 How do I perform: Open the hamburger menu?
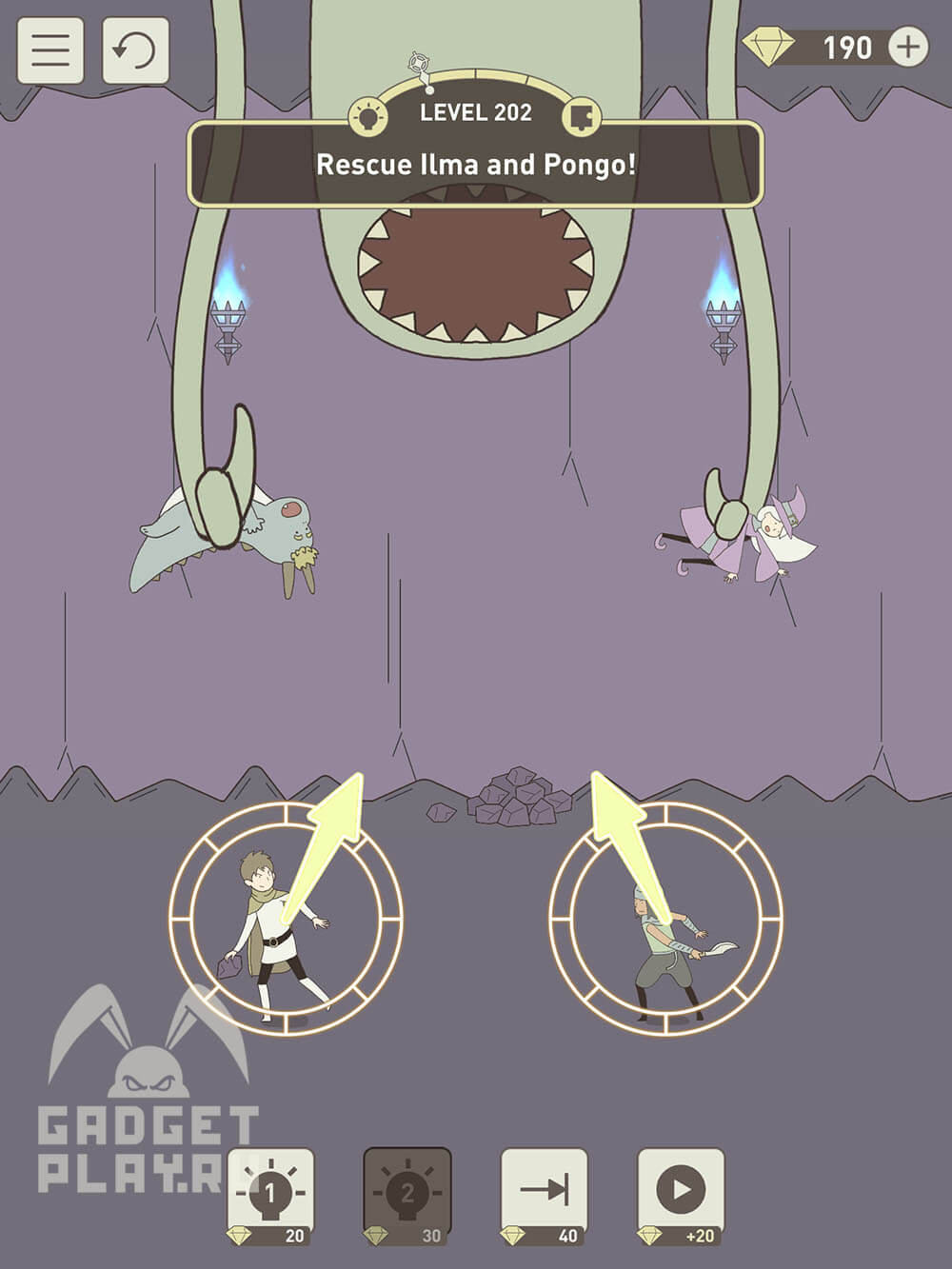pyautogui.click(x=50, y=49)
